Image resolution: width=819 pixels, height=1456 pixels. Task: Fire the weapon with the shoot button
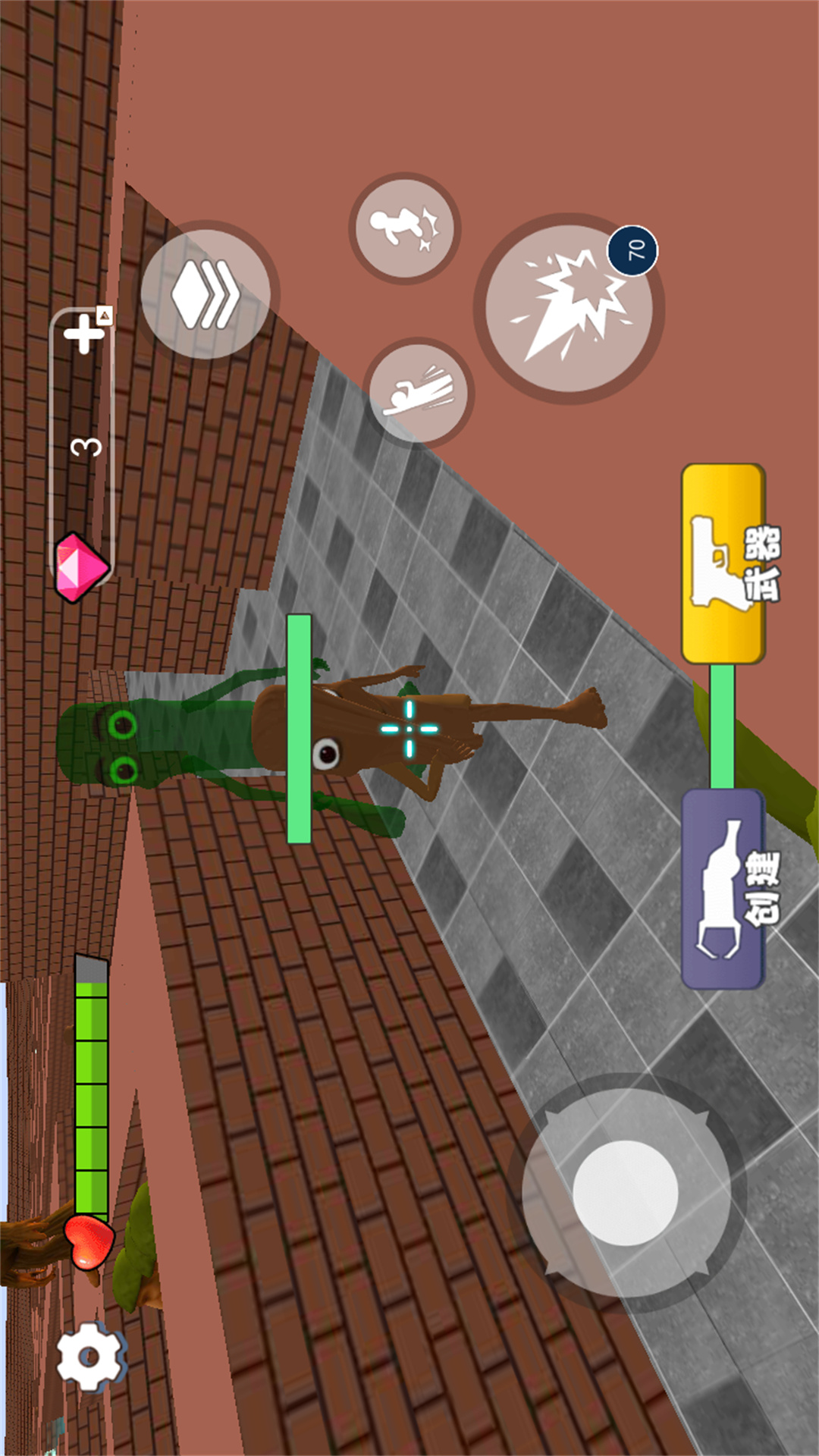pyautogui.click(x=569, y=309)
